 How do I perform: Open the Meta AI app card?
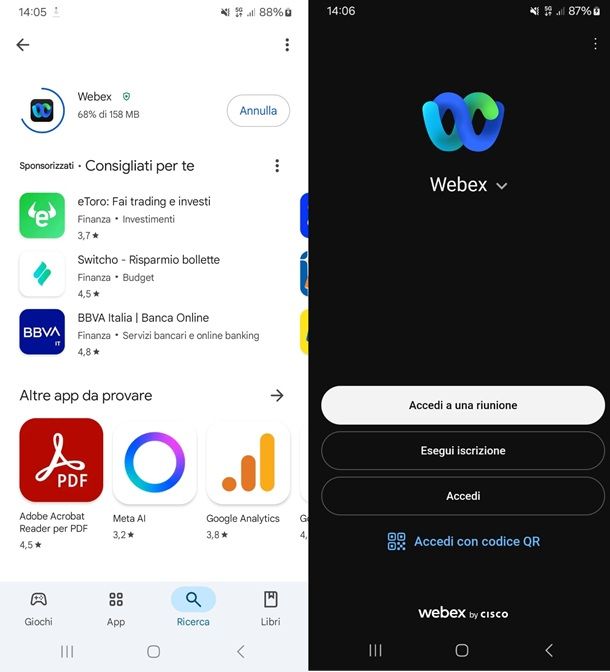click(x=154, y=462)
